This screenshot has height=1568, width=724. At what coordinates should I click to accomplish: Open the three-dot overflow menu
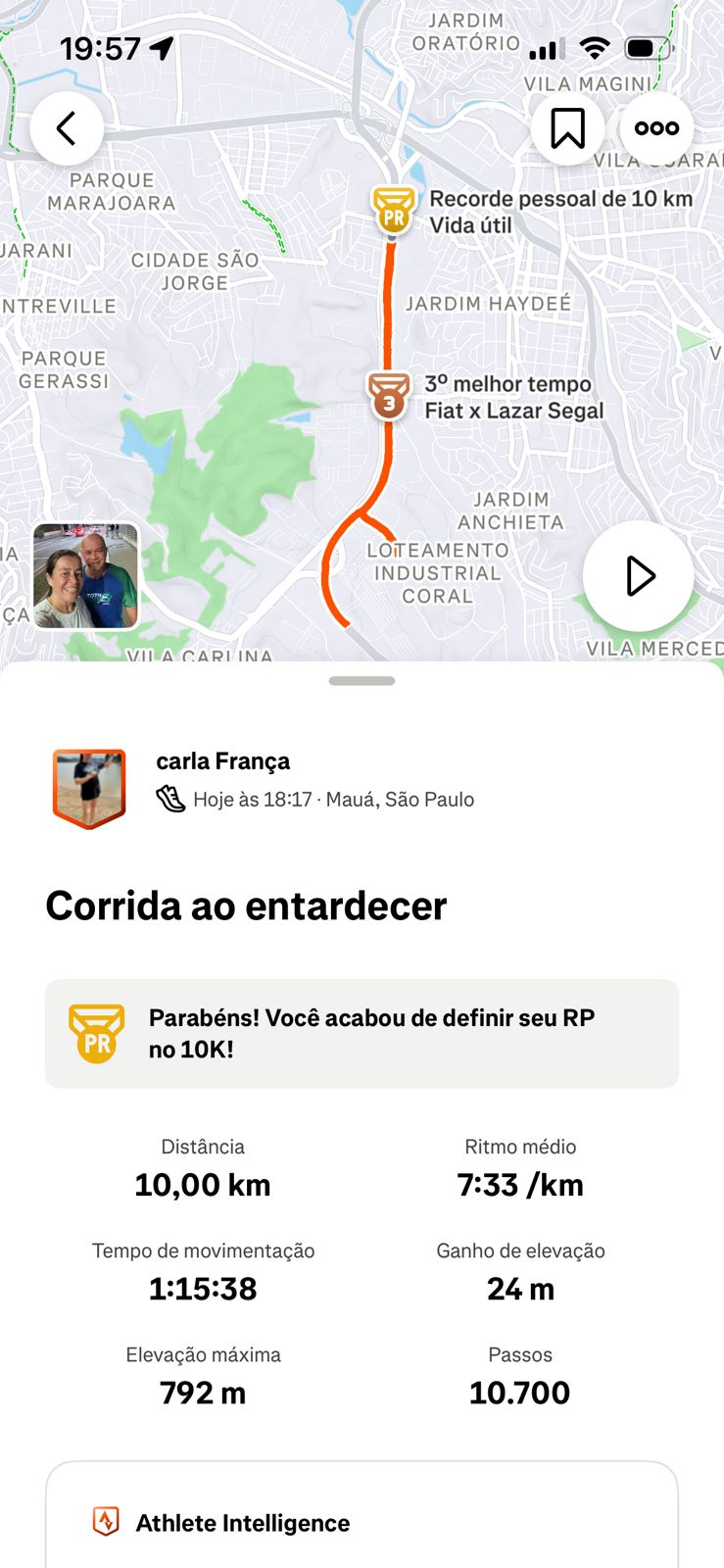coord(656,128)
